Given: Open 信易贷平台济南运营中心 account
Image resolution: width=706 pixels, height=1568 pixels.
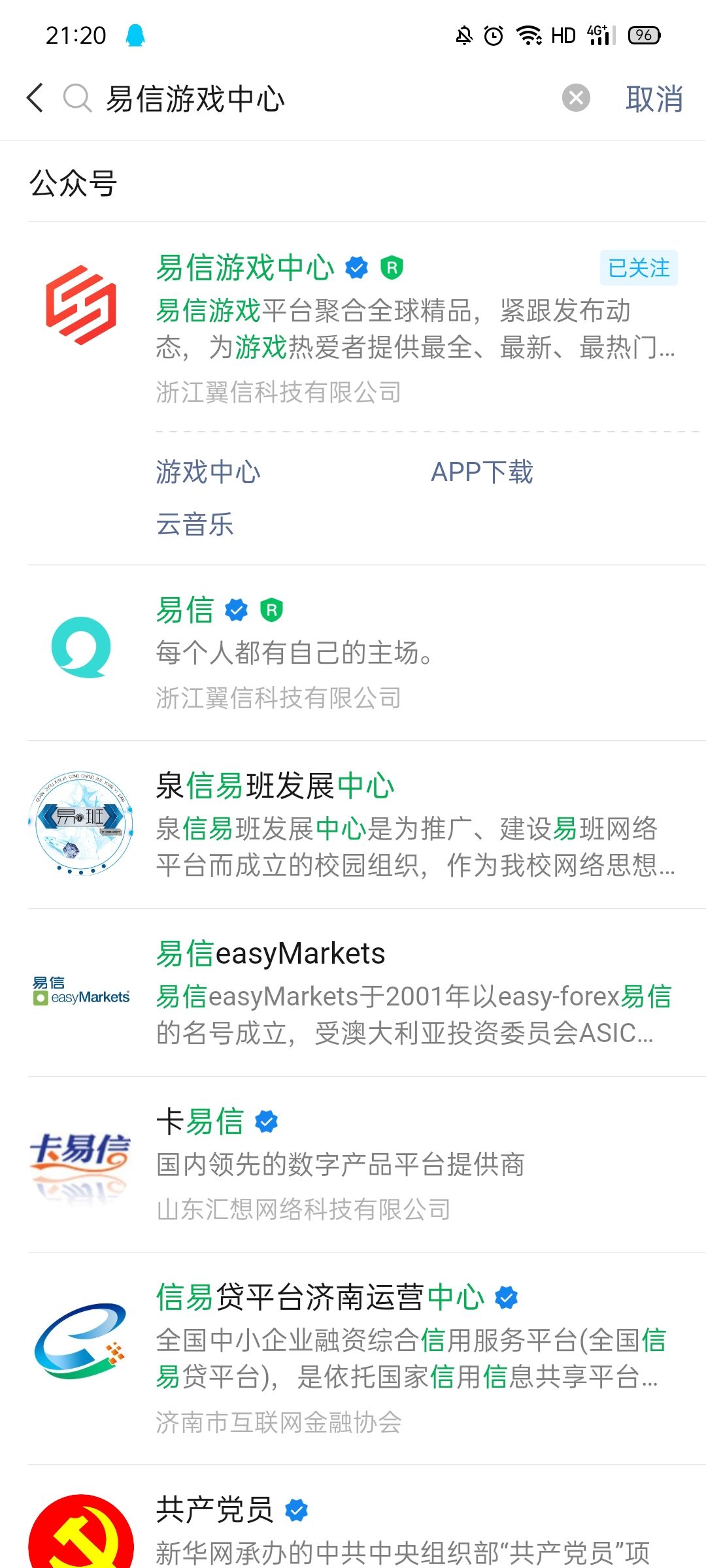Looking at the screenshot, I should (366, 1358).
